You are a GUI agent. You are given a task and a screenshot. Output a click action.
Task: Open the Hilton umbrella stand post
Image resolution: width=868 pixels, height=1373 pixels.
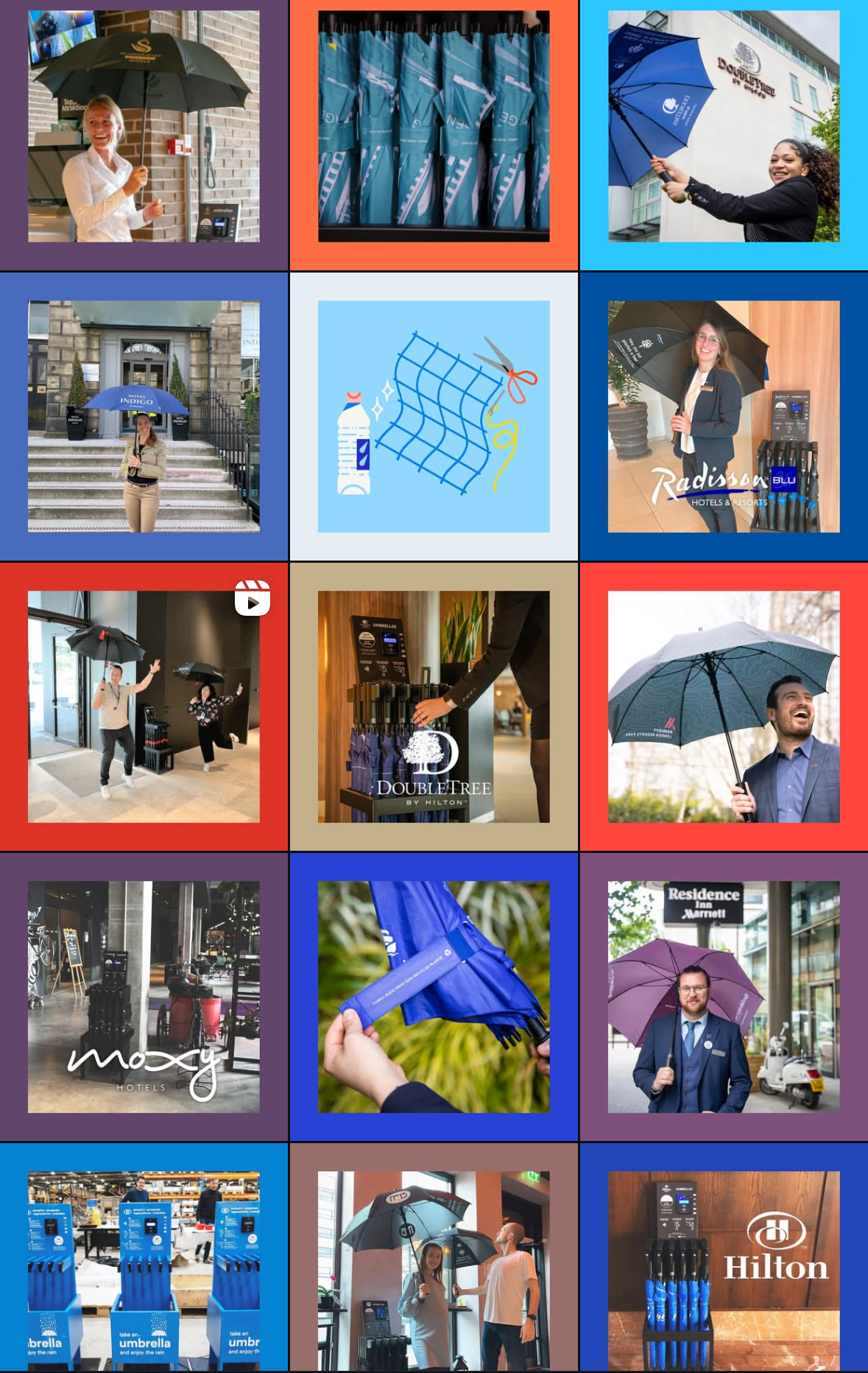(724, 1271)
